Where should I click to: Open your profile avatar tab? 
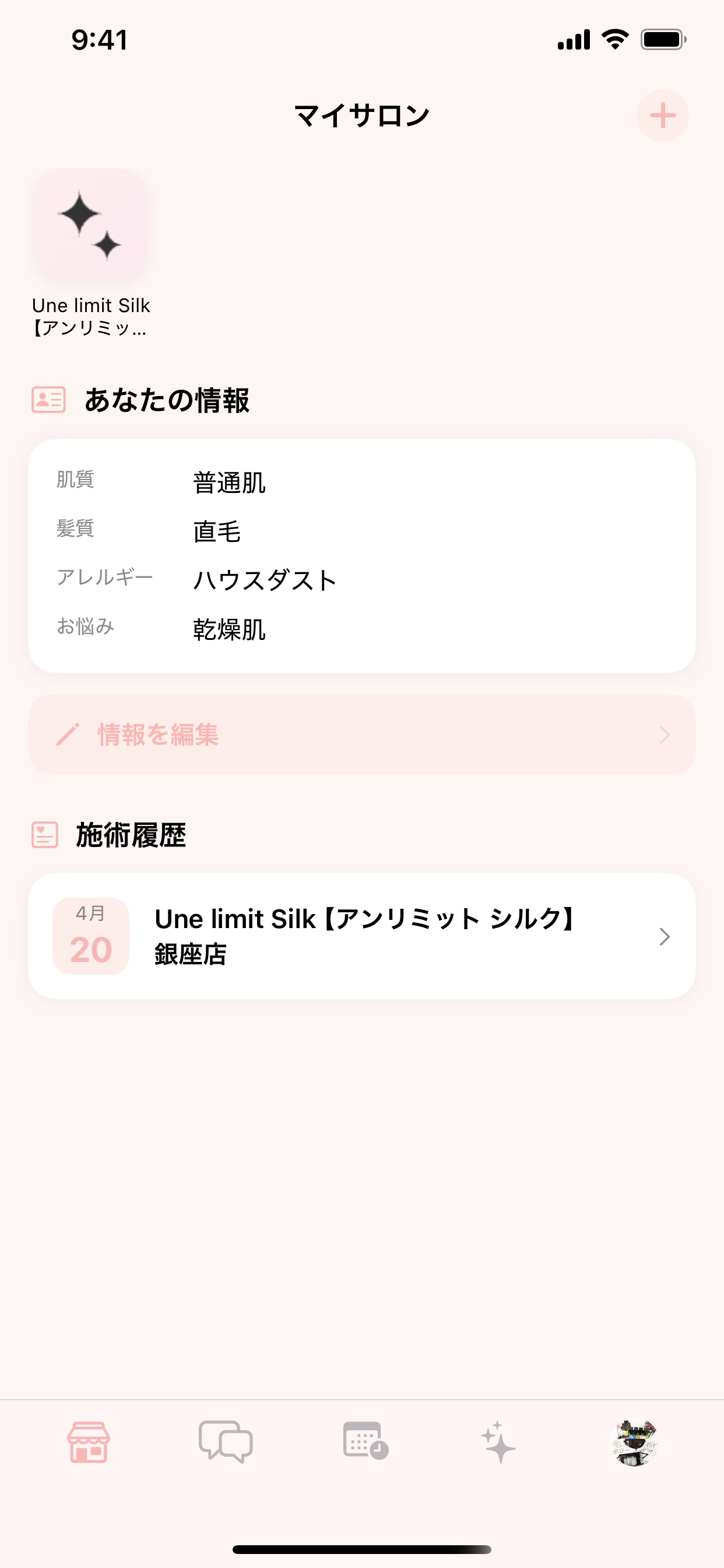pyautogui.click(x=637, y=1441)
